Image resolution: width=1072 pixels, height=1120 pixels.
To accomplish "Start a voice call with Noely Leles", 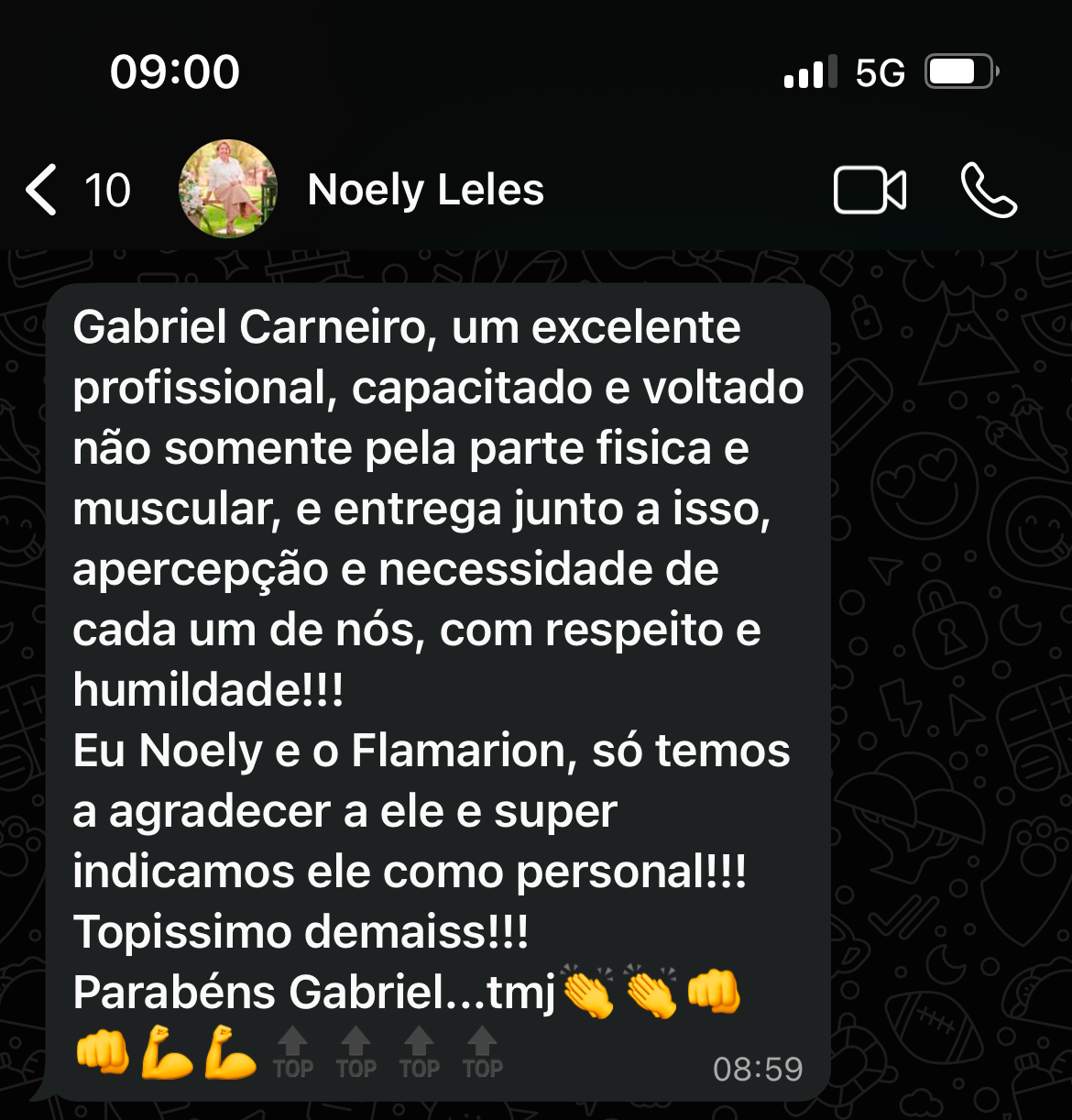I will (x=989, y=191).
